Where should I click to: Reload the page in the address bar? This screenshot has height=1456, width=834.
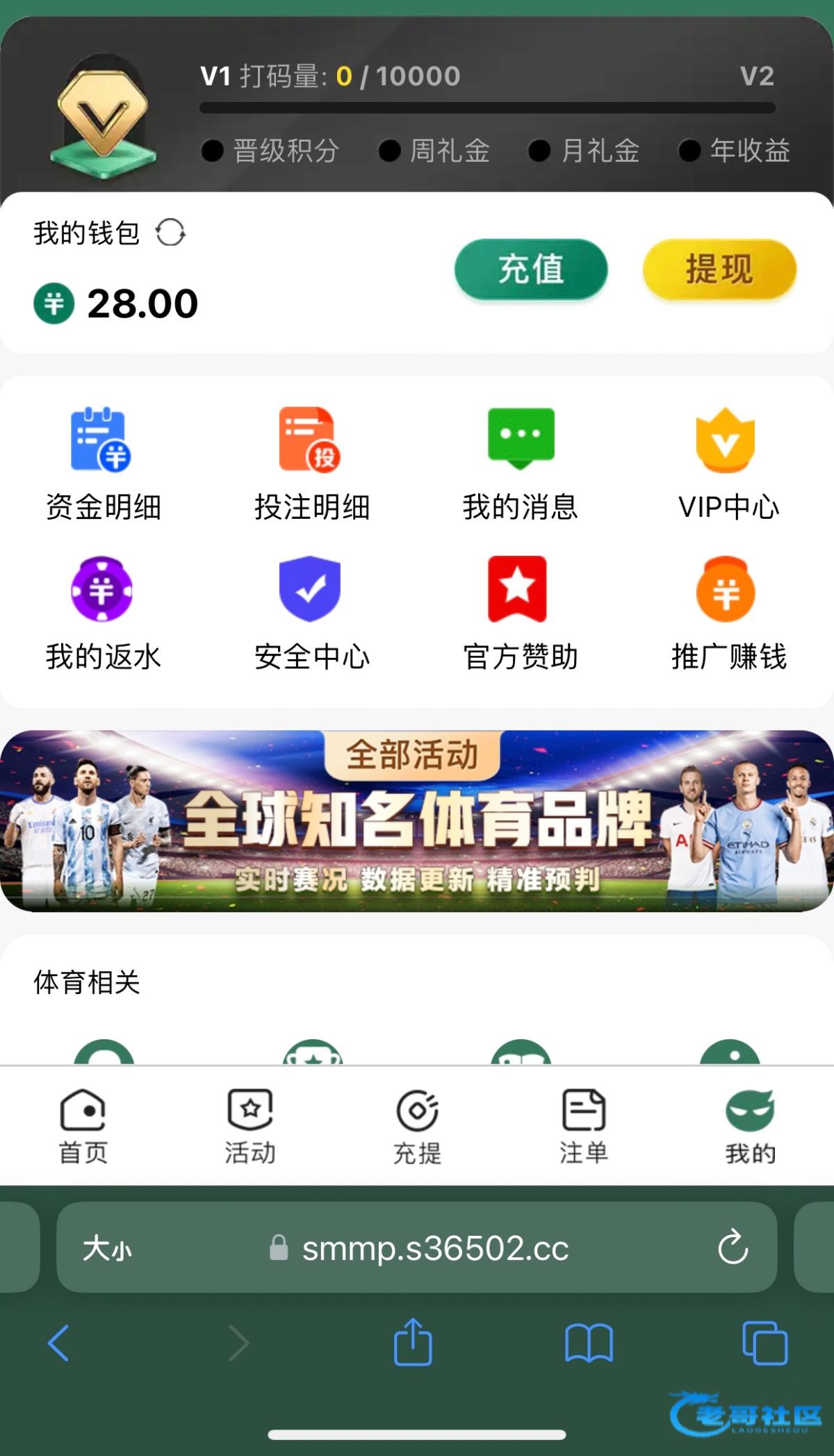[x=733, y=1248]
